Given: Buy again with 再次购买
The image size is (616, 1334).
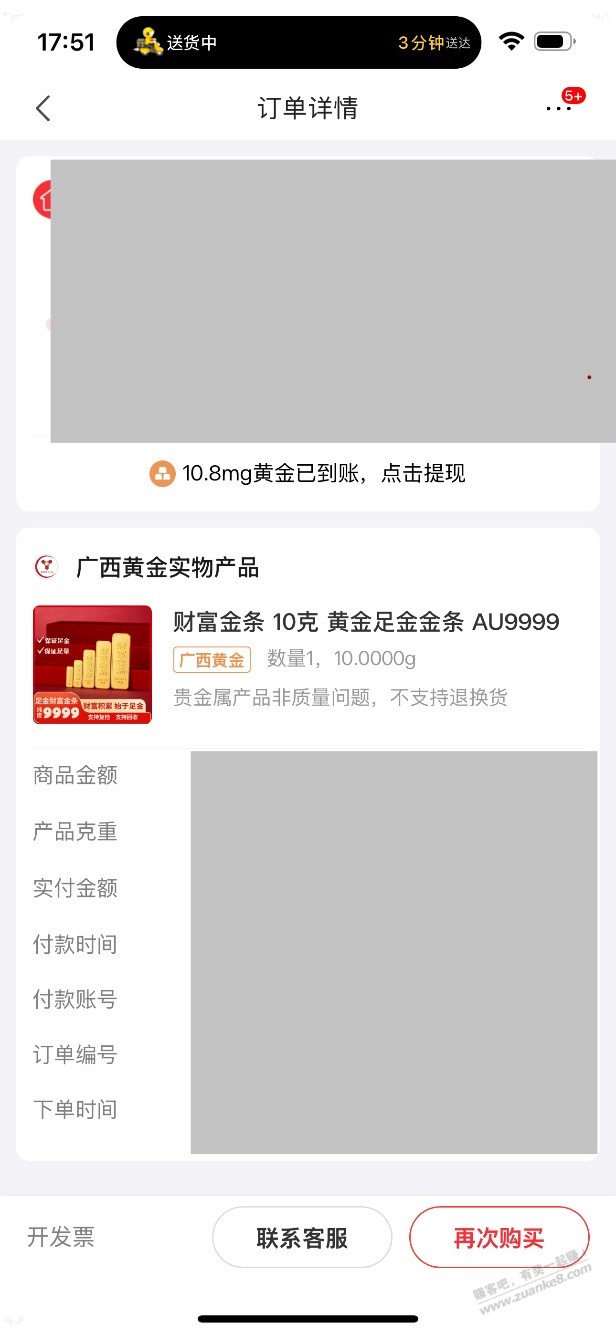Looking at the screenshot, I should (499, 1238).
